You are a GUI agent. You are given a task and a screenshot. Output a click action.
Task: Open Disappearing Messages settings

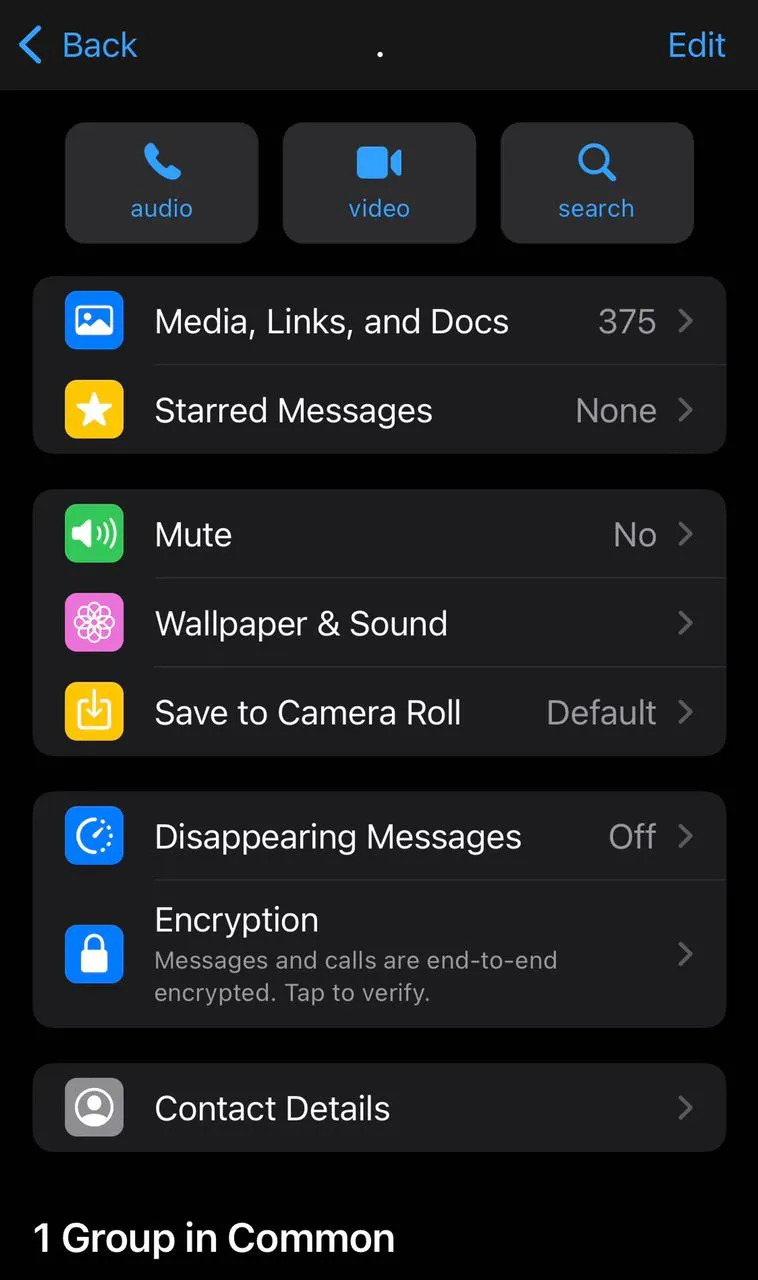click(x=379, y=836)
